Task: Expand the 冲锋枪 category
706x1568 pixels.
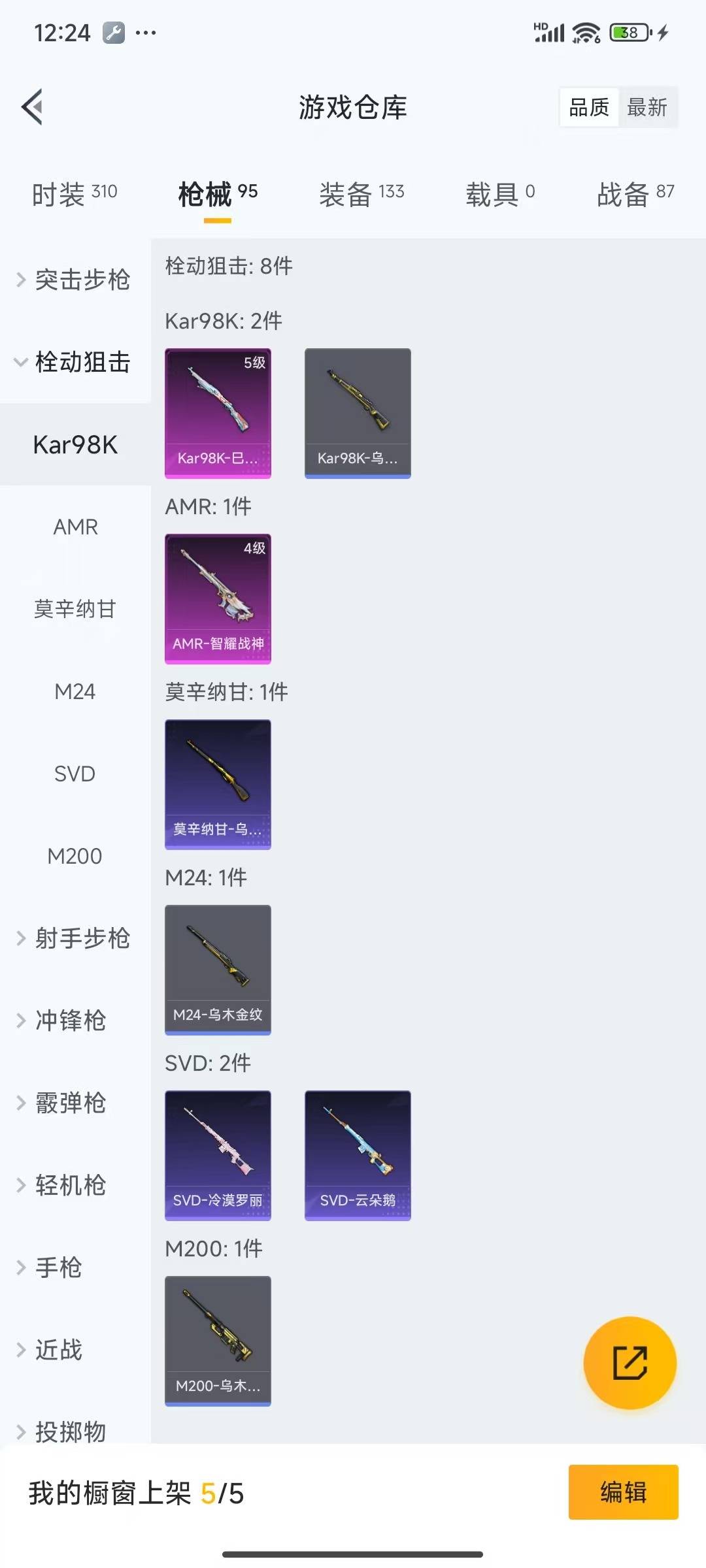Action: 71,1021
